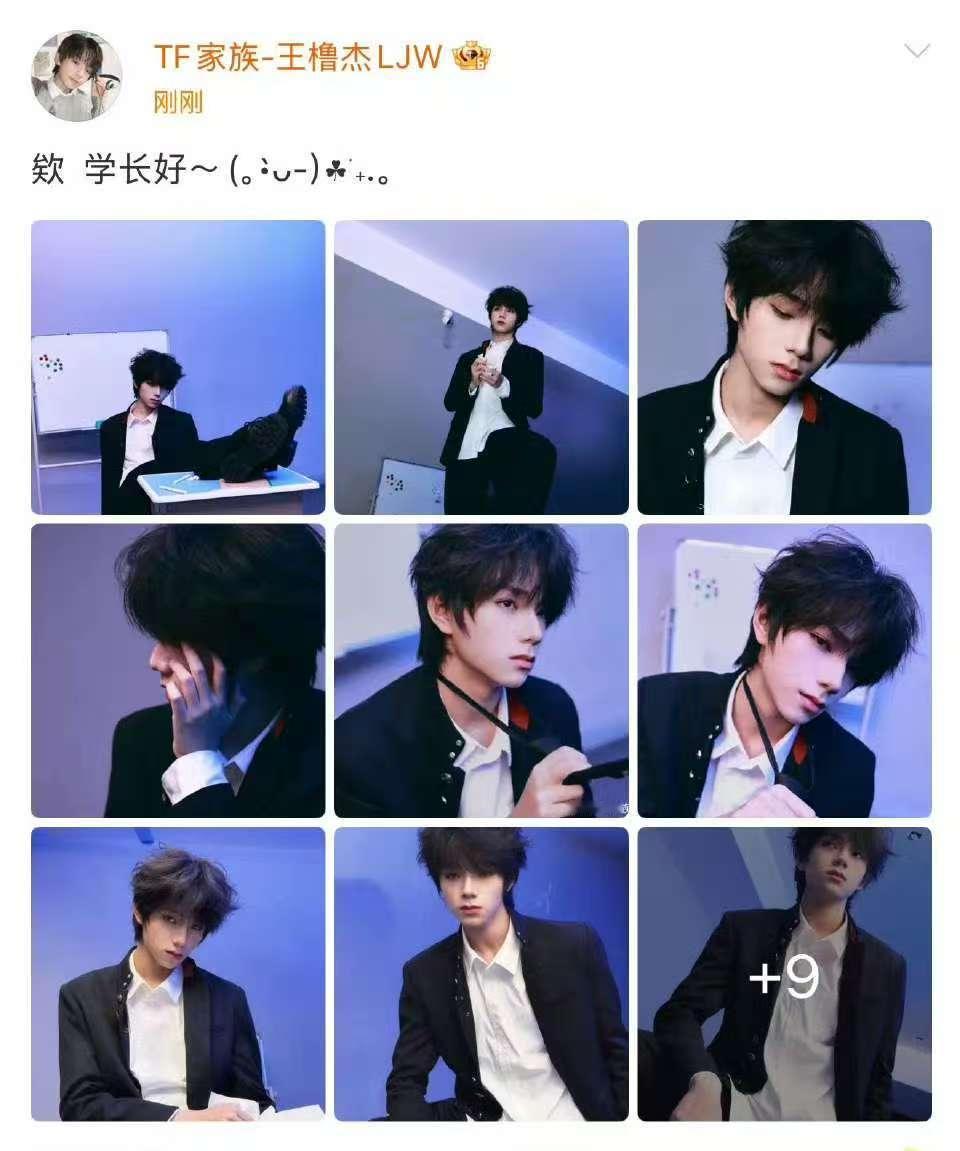Screen dimensions: 960x1151
Task: View the photo with hand covering the face
Action: click(x=178, y=670)
